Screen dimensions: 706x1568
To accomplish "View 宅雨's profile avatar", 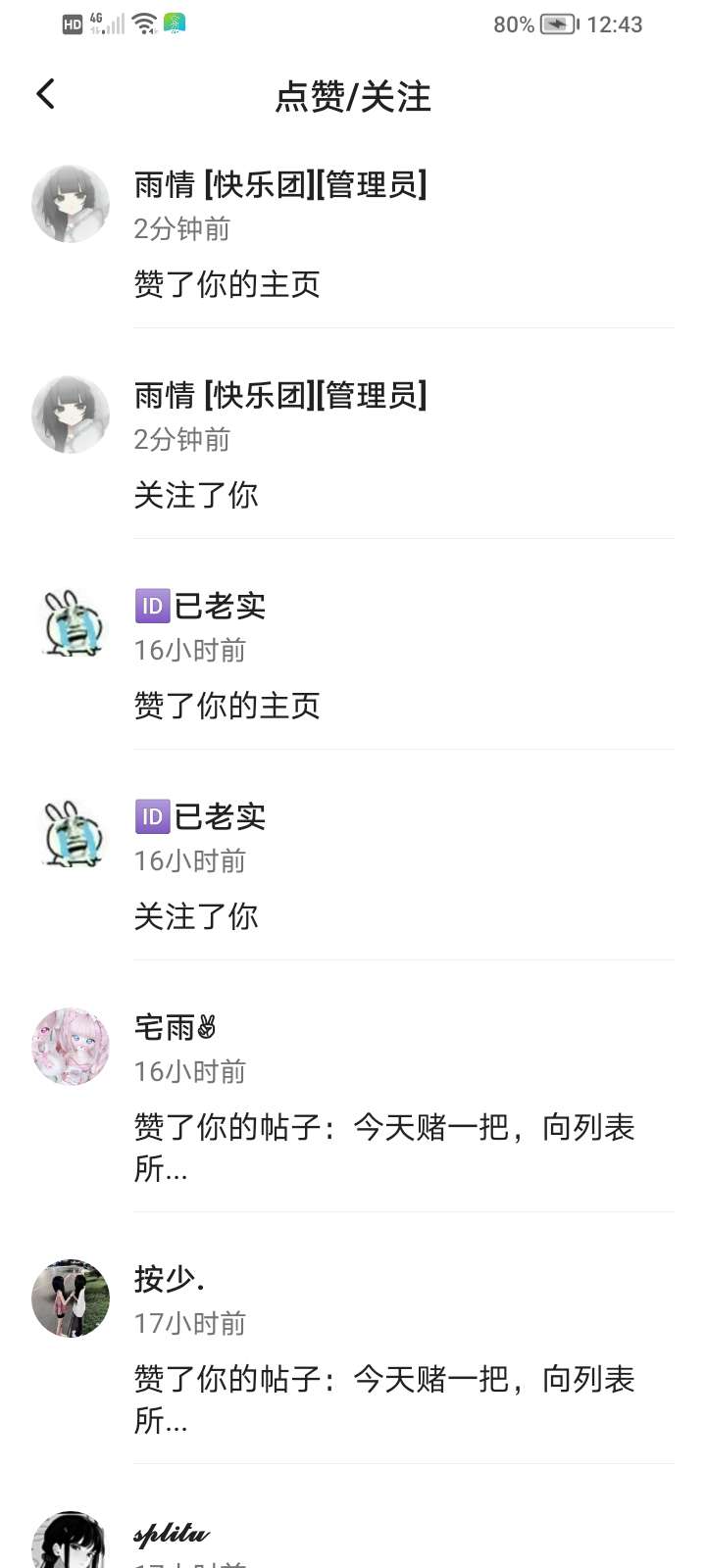I will 71,1047.
